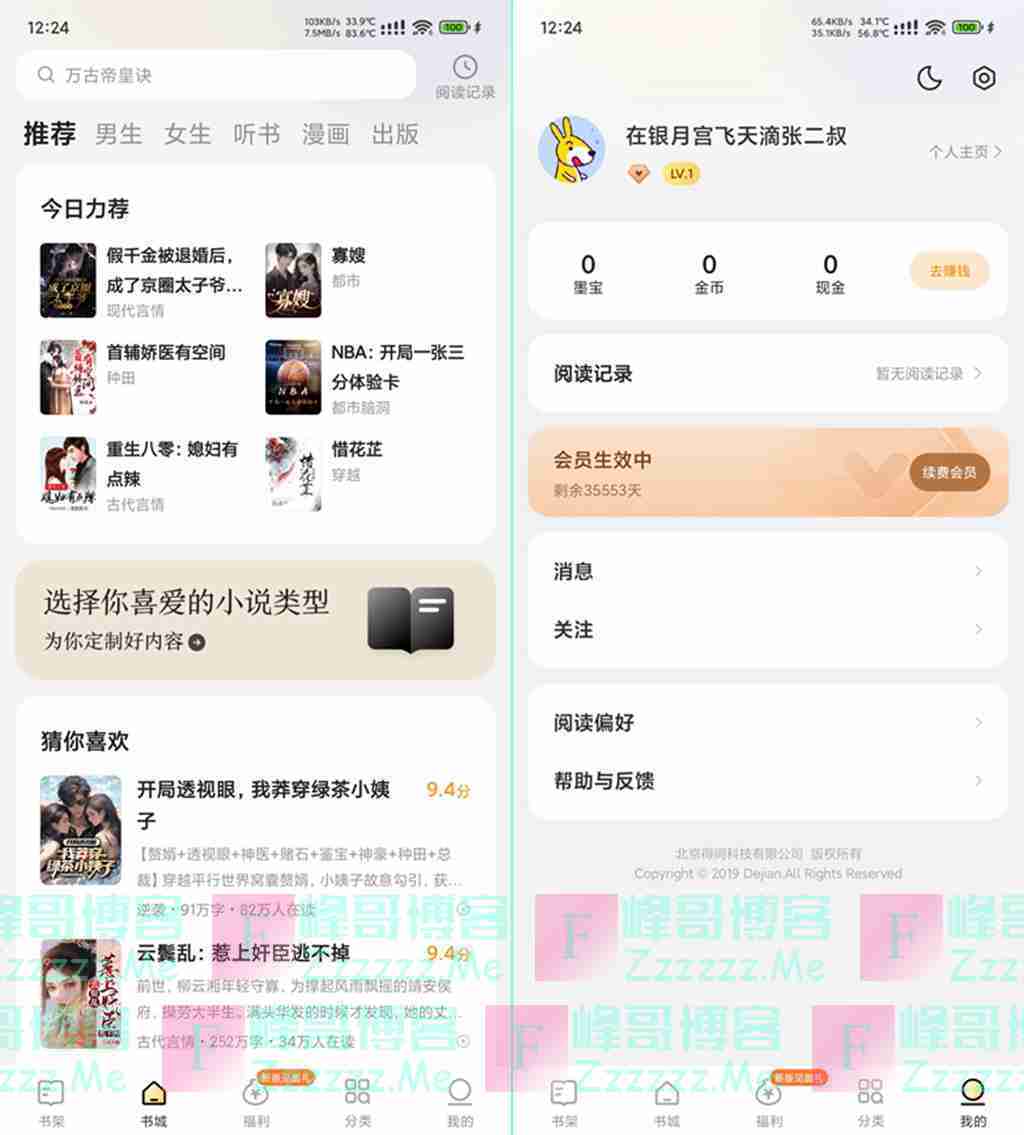Open settings via the hexagon gear icon
The height and width of the screenshot is (1135, 1024).
[x=984, y=78]
